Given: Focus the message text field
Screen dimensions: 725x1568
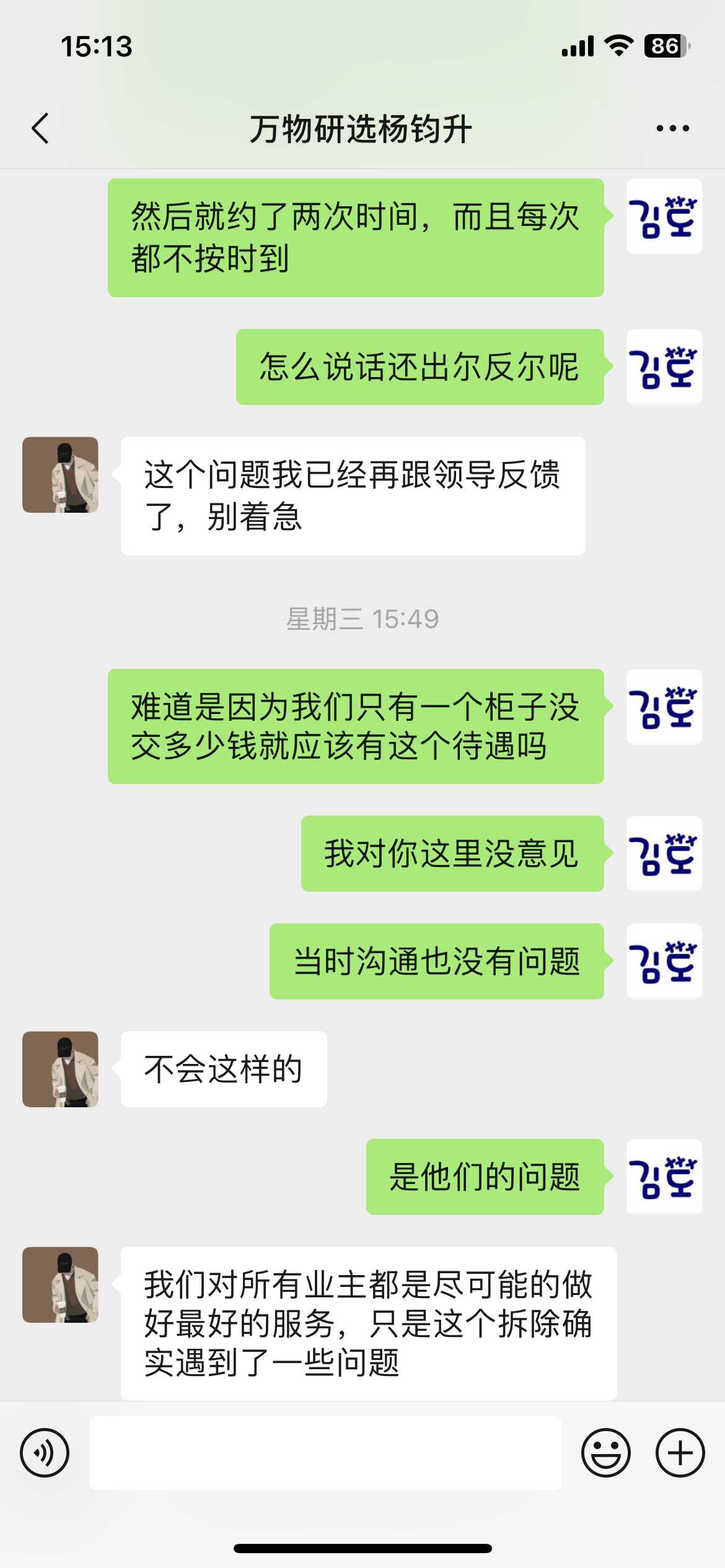Looking at the screenshot, I should pos(325,1453).
